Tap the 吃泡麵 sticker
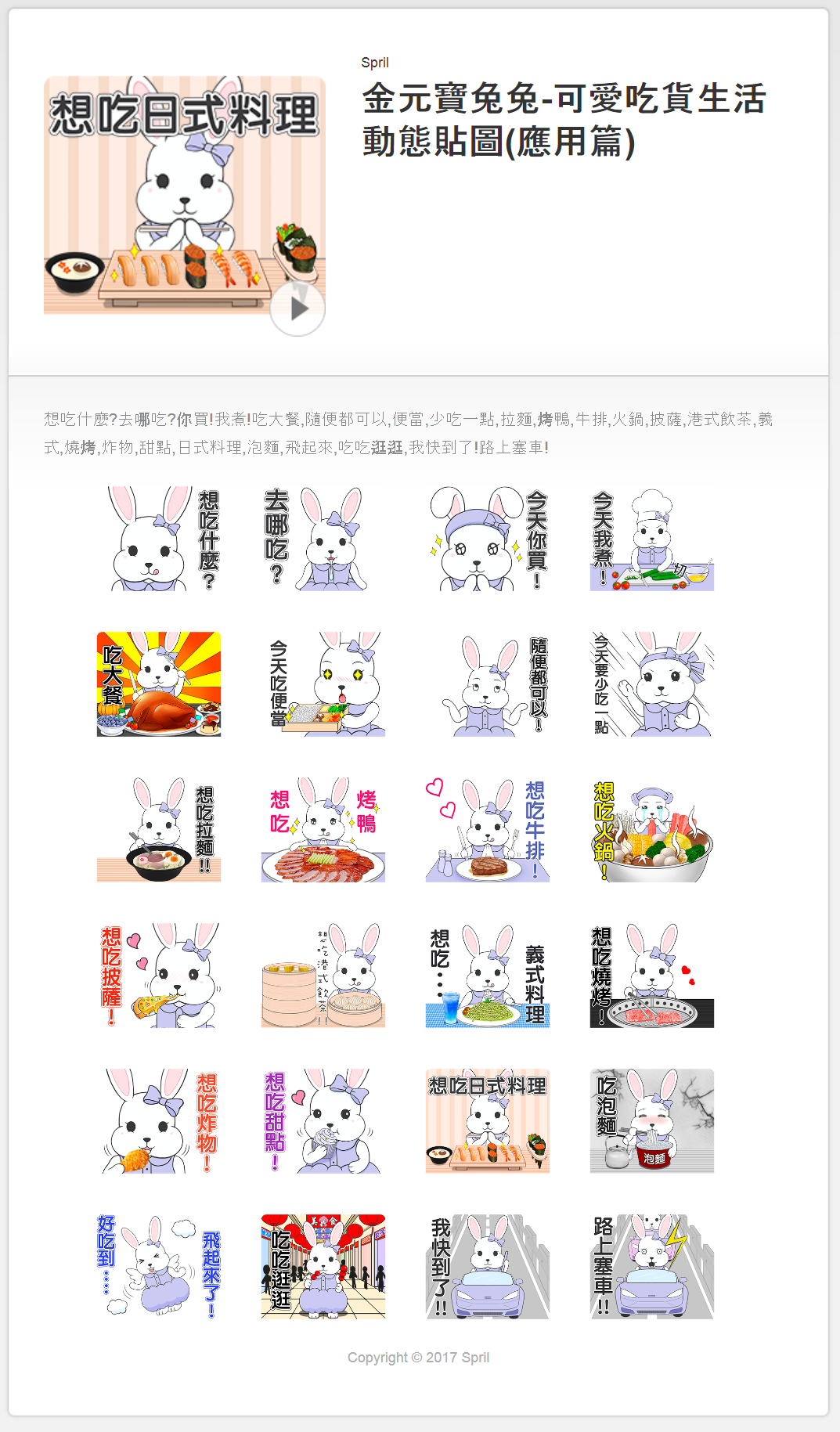840x1432 pixels. click(652, 1121)
